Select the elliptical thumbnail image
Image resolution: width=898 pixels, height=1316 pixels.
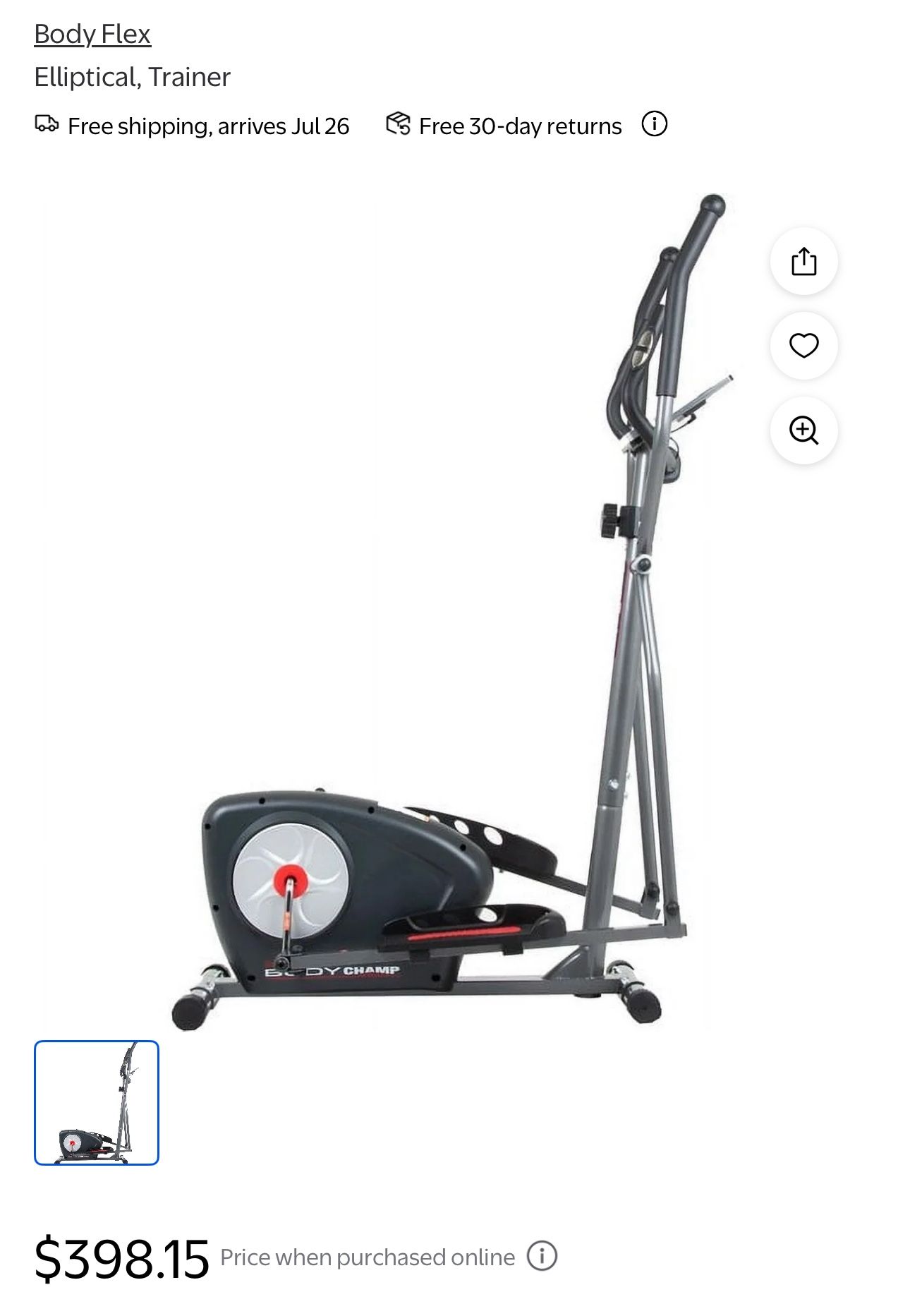pos(97,1102)
